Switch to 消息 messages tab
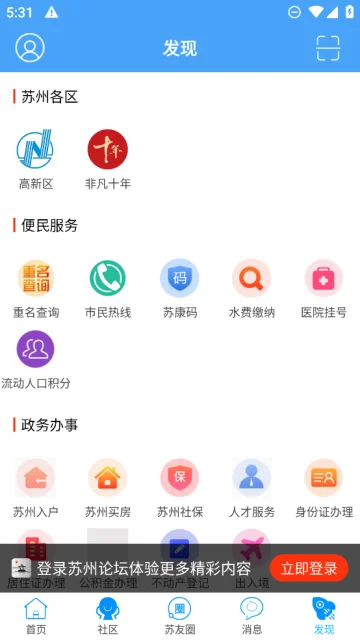This screenshot has height=640, width=360. point(251,616)
